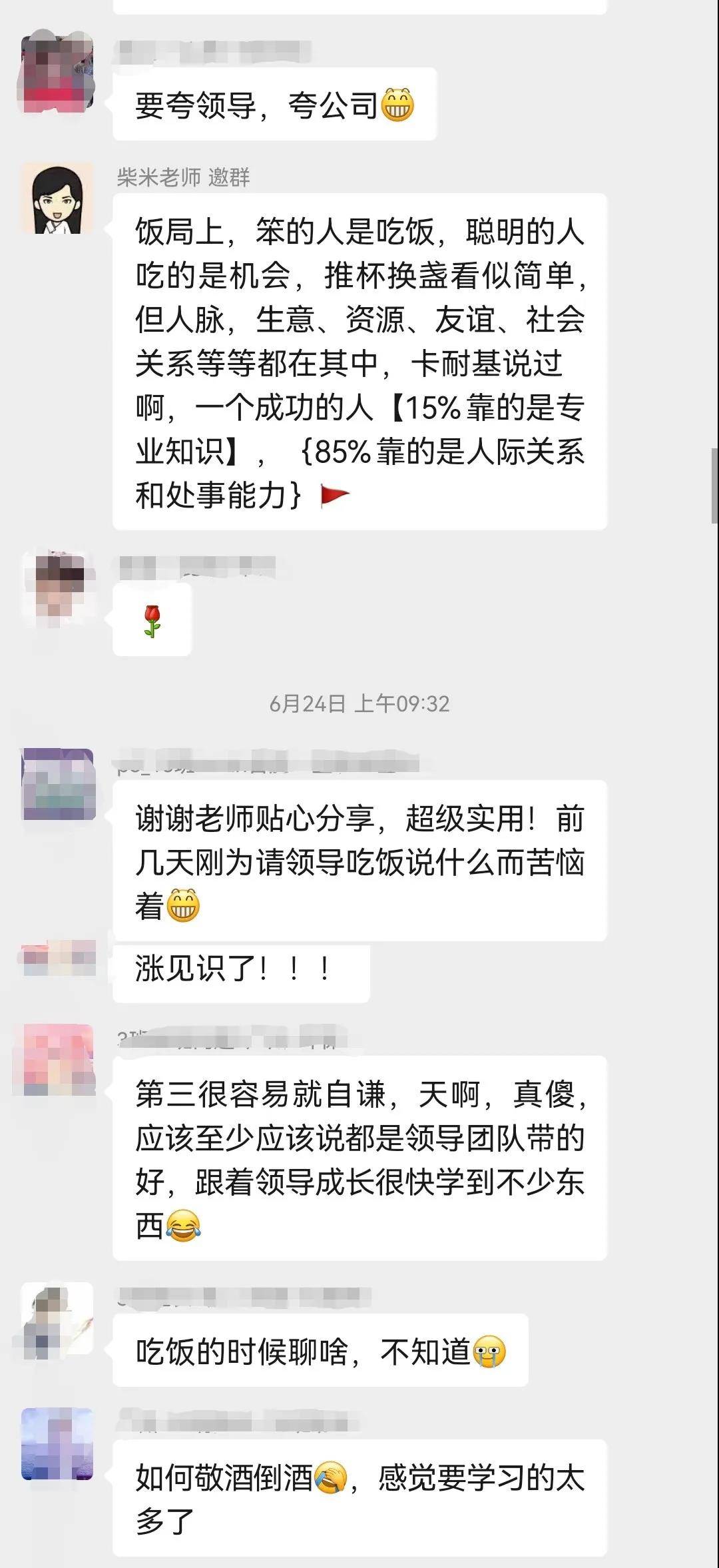This screenshot has height=1568, width=719.
Task: Open 柴米老师's profile avatar
Action: click(x=57, y=199)
